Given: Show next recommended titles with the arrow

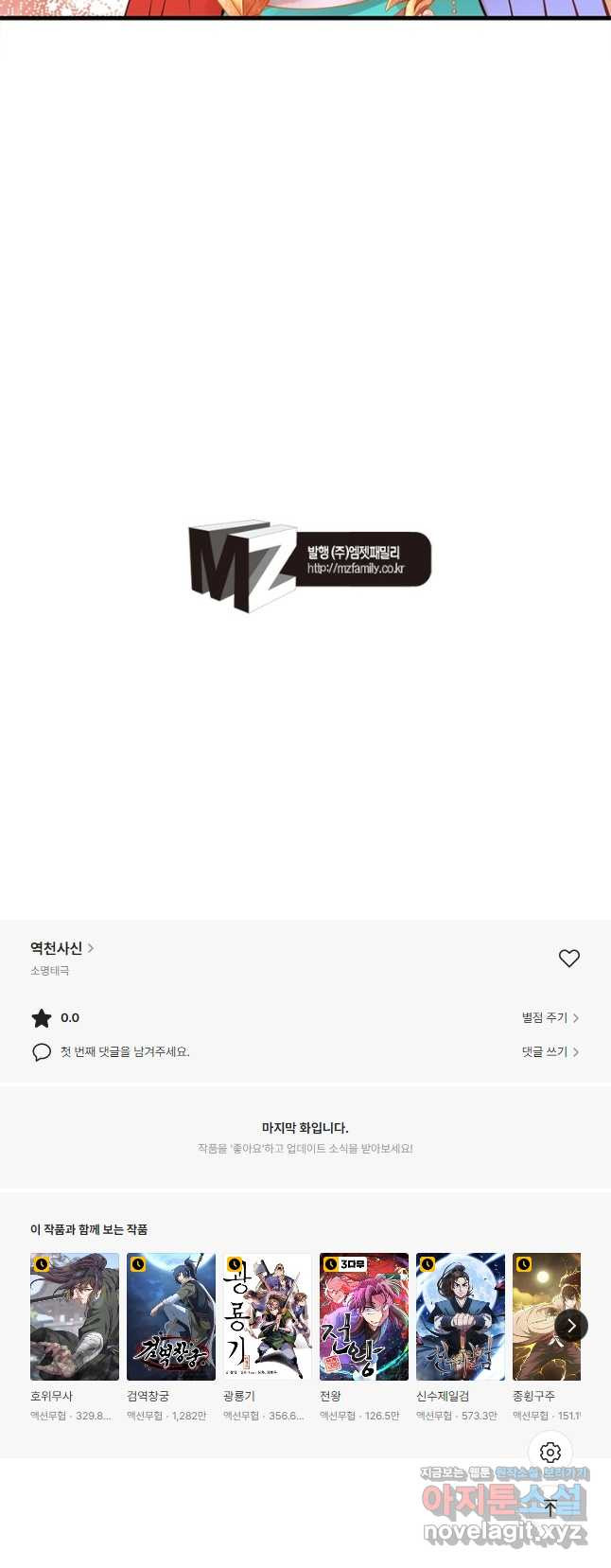Looking at the screenshot, I should 570,1326.
